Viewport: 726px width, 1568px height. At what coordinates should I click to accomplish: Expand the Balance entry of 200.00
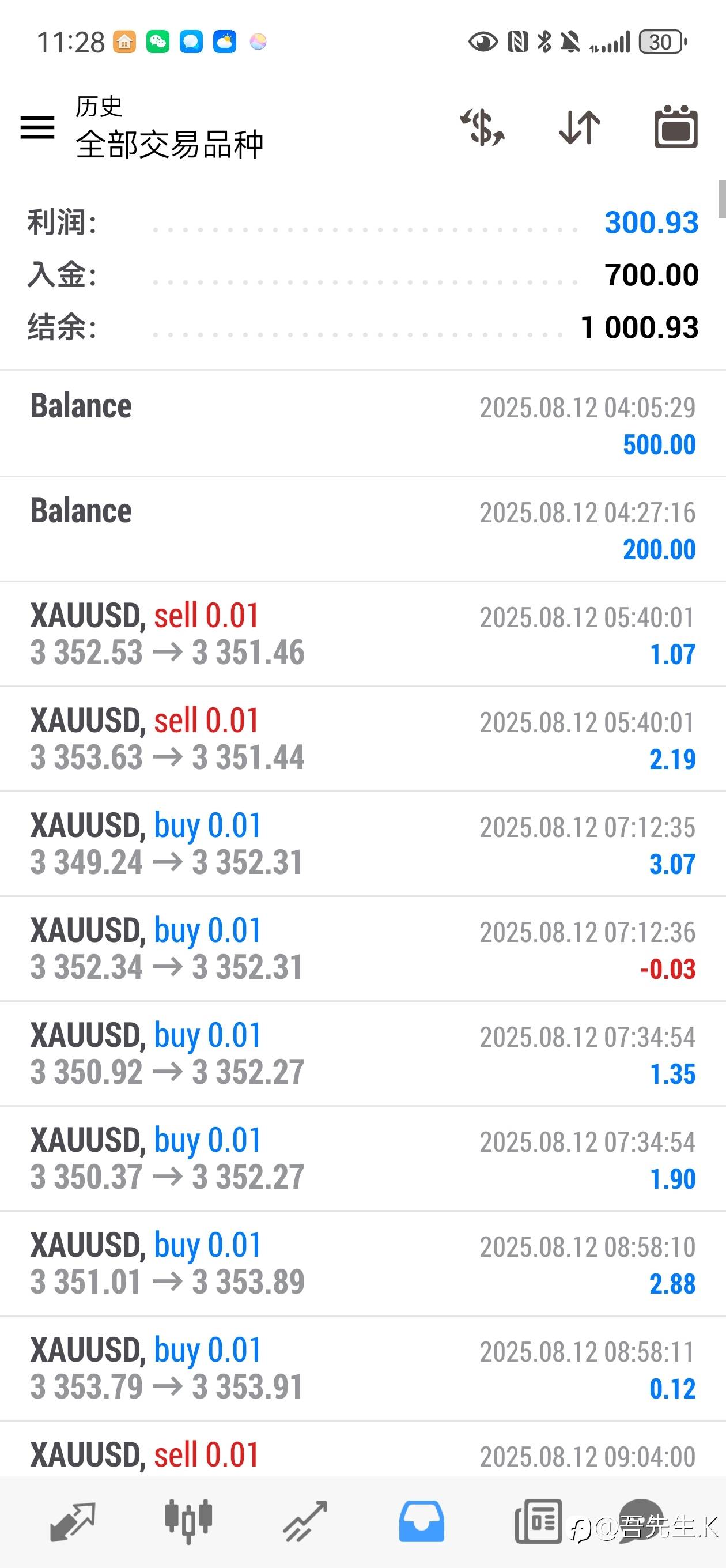click(x=362, y=529)
